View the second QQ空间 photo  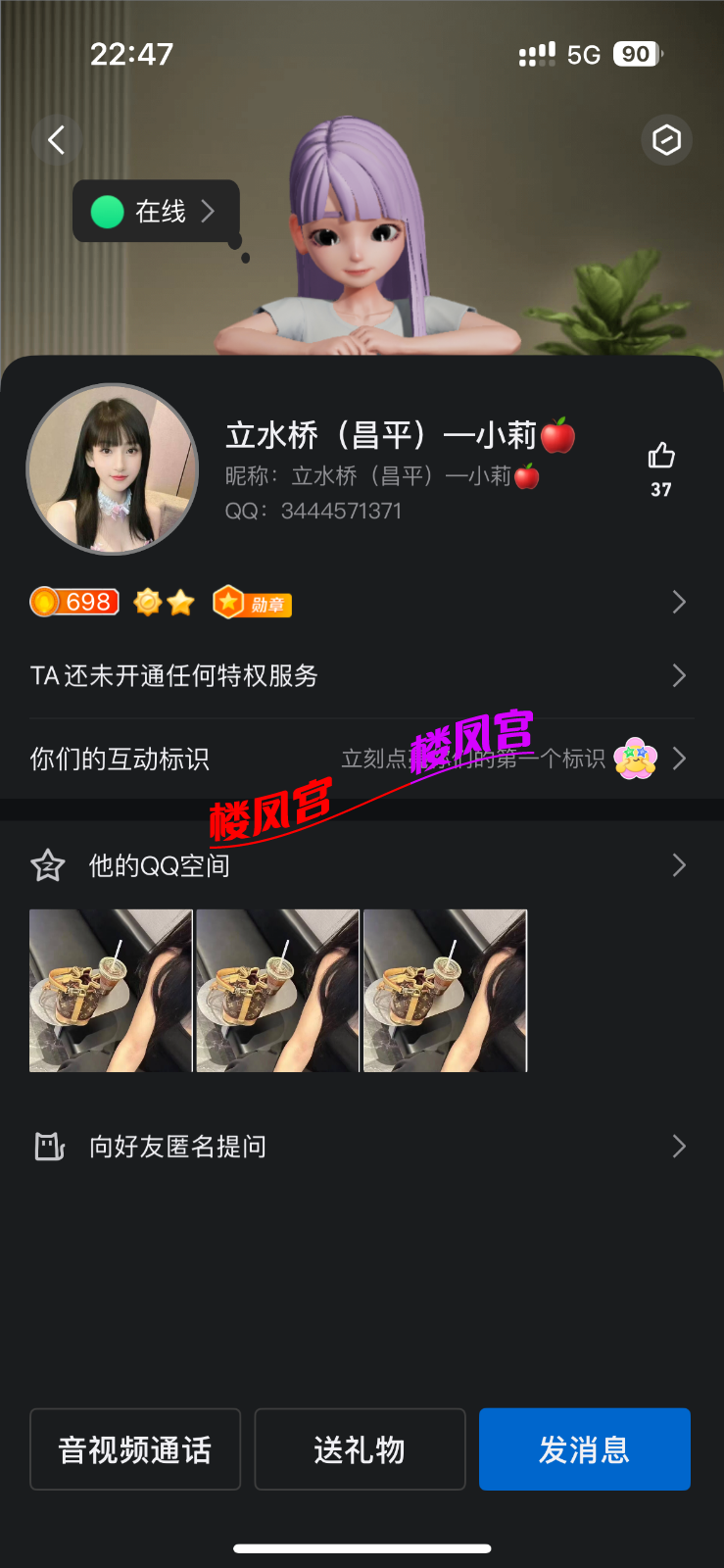coord(277,991)
